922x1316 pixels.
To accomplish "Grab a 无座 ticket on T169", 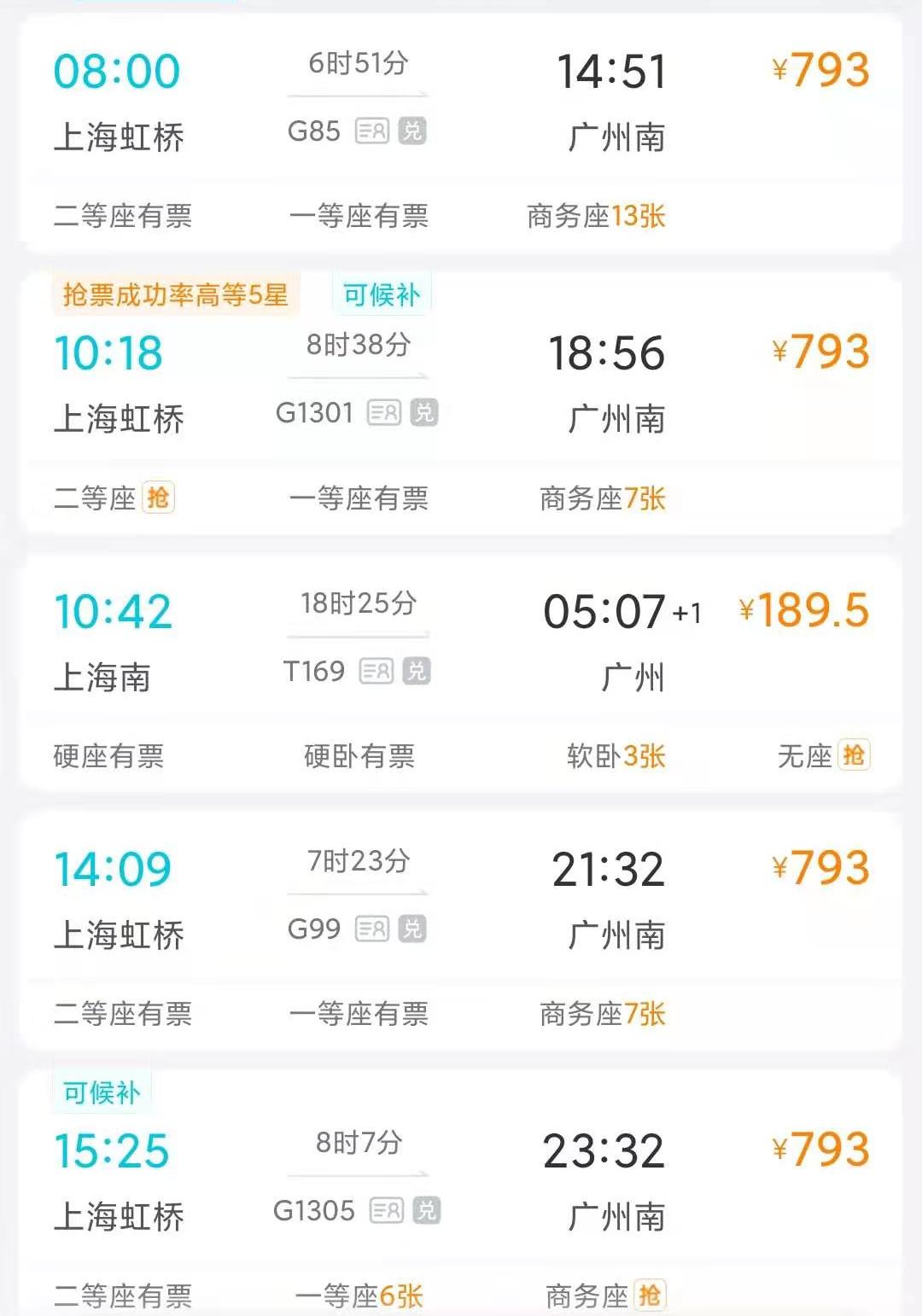I will point(853,755).
